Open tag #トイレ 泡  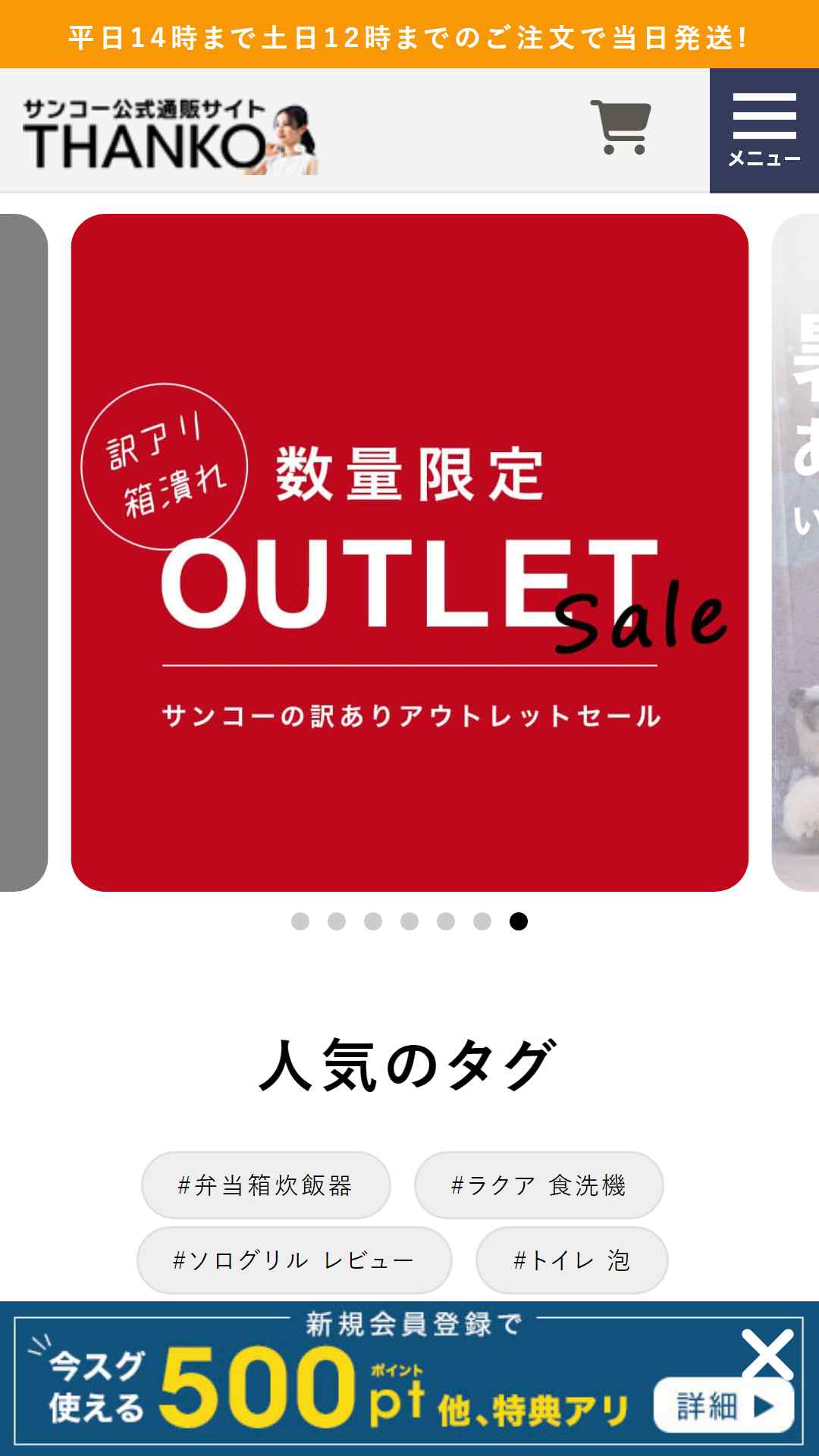pos(572,1260)
